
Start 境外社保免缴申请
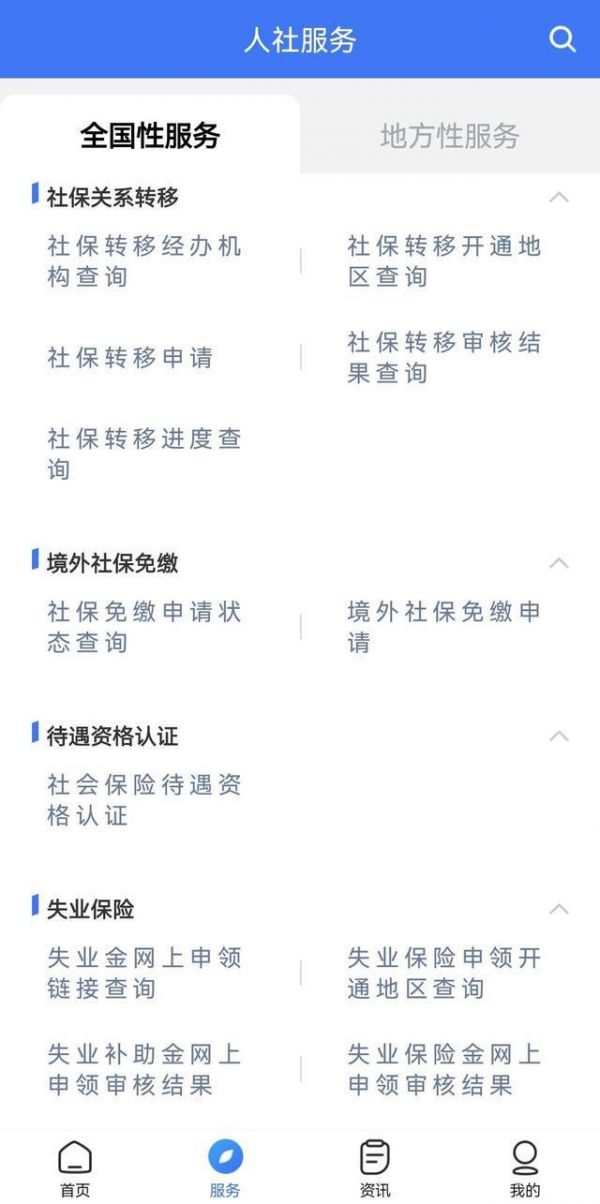444,627
